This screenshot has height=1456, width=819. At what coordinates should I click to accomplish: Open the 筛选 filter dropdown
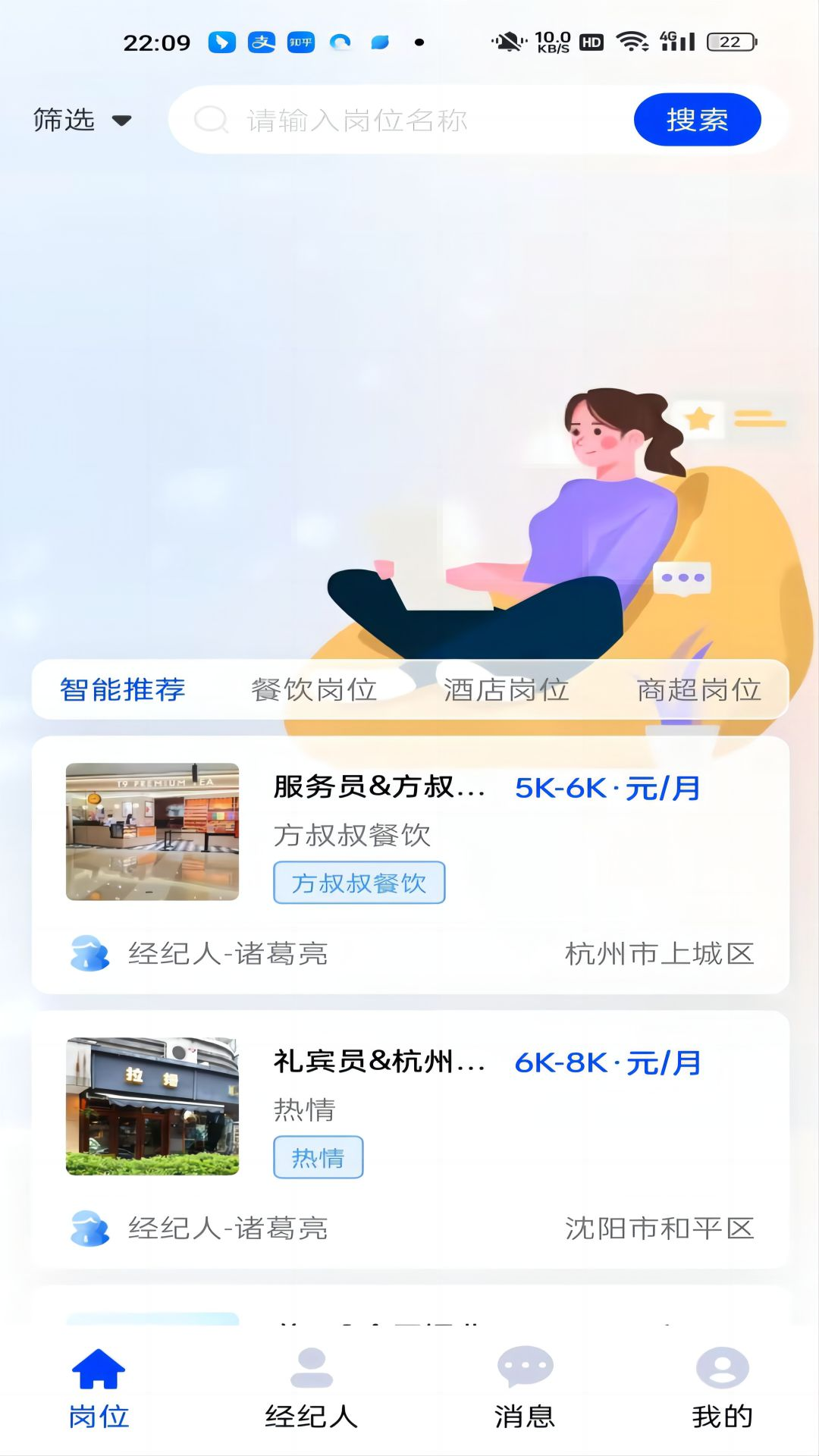(82, 120)
